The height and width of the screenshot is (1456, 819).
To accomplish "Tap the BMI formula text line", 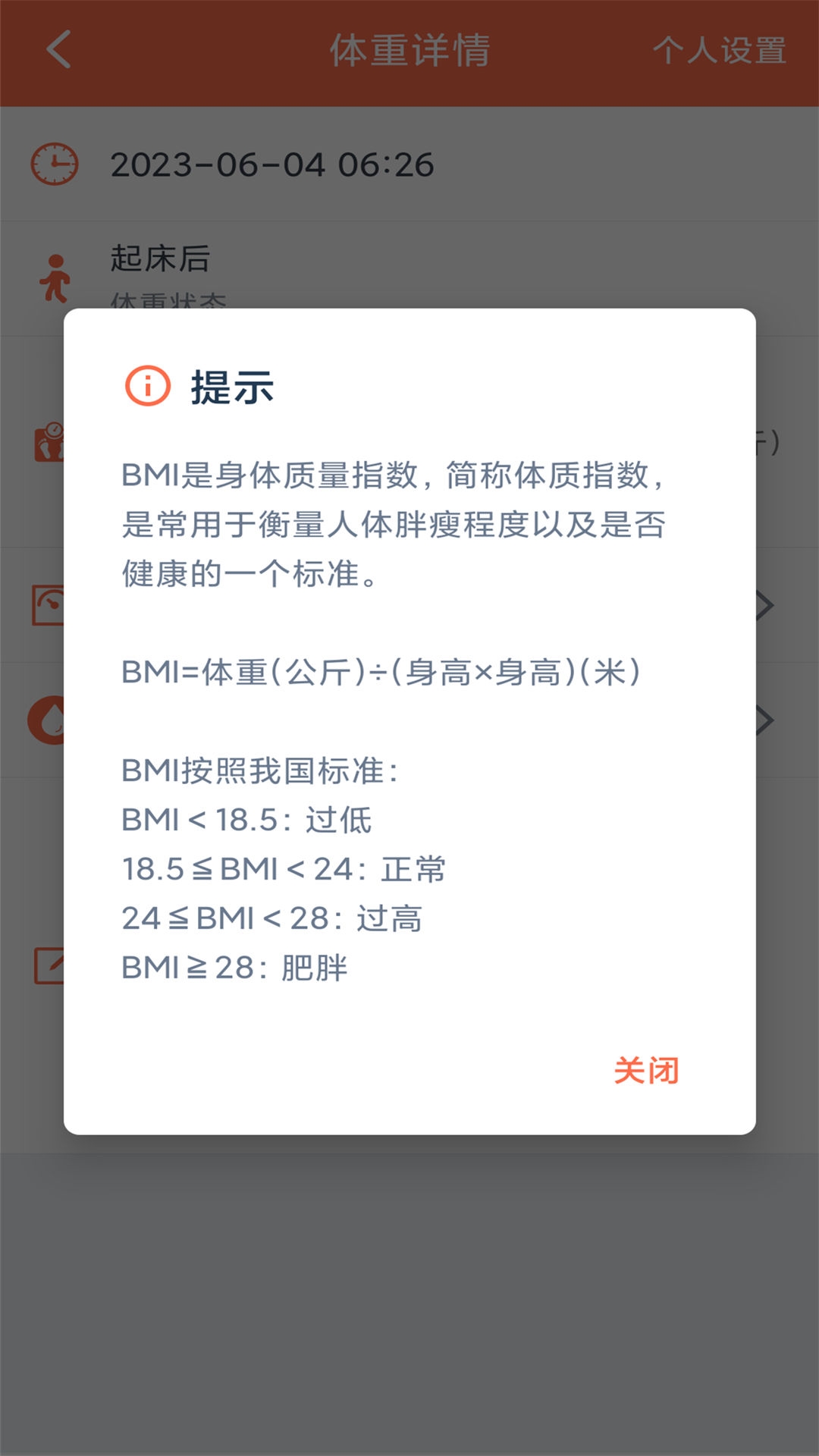I will click(379, 671).
